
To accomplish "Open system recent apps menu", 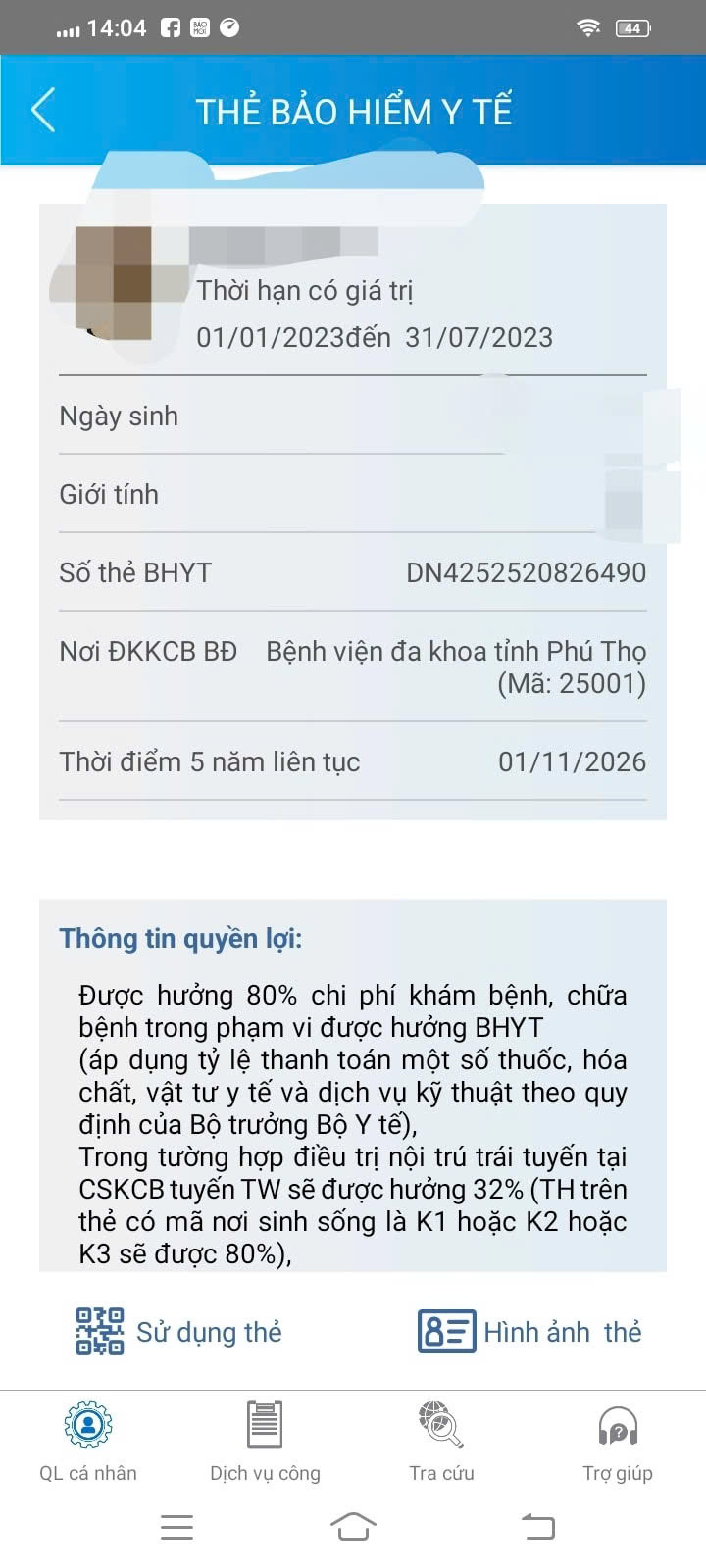I will tap(176, 1526).
